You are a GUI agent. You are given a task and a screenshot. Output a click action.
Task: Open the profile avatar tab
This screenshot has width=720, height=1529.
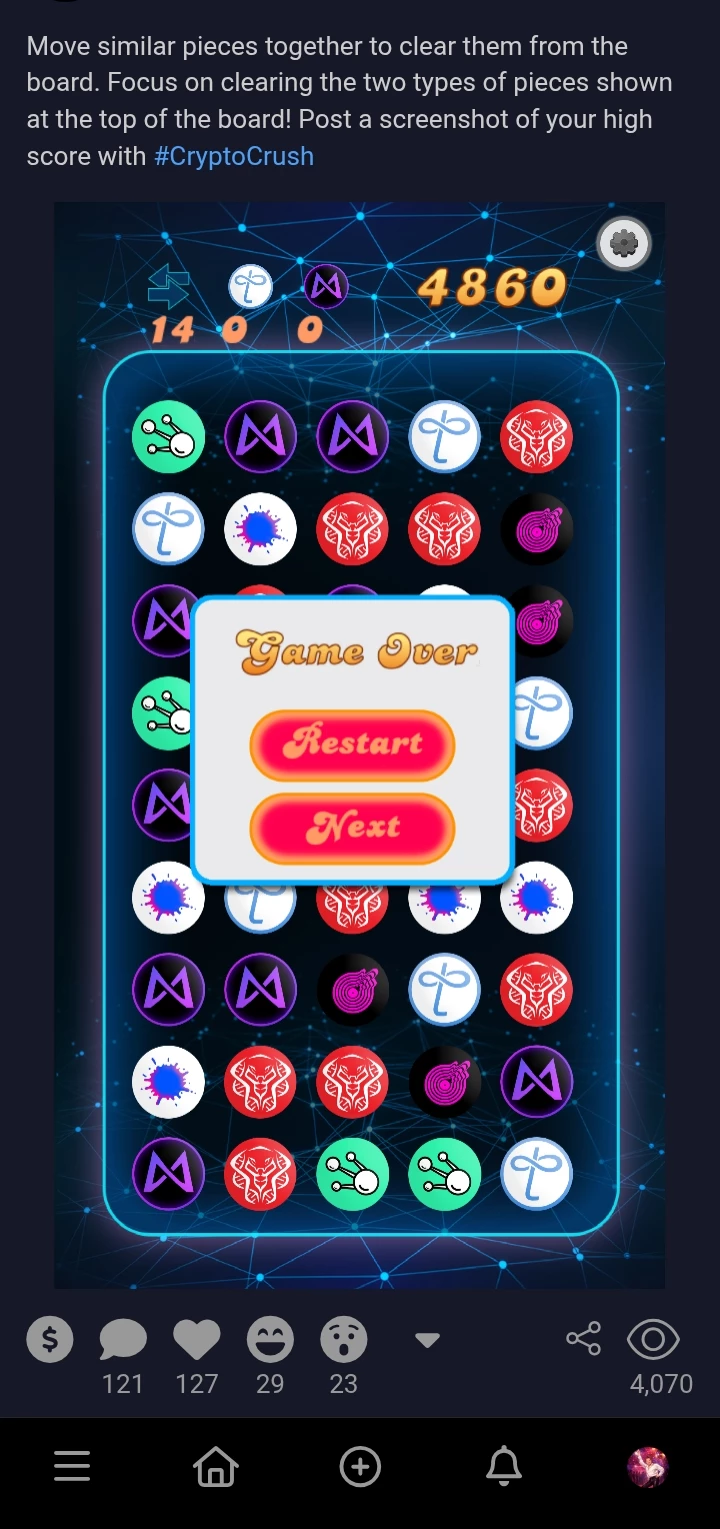tap(648, 1467)
